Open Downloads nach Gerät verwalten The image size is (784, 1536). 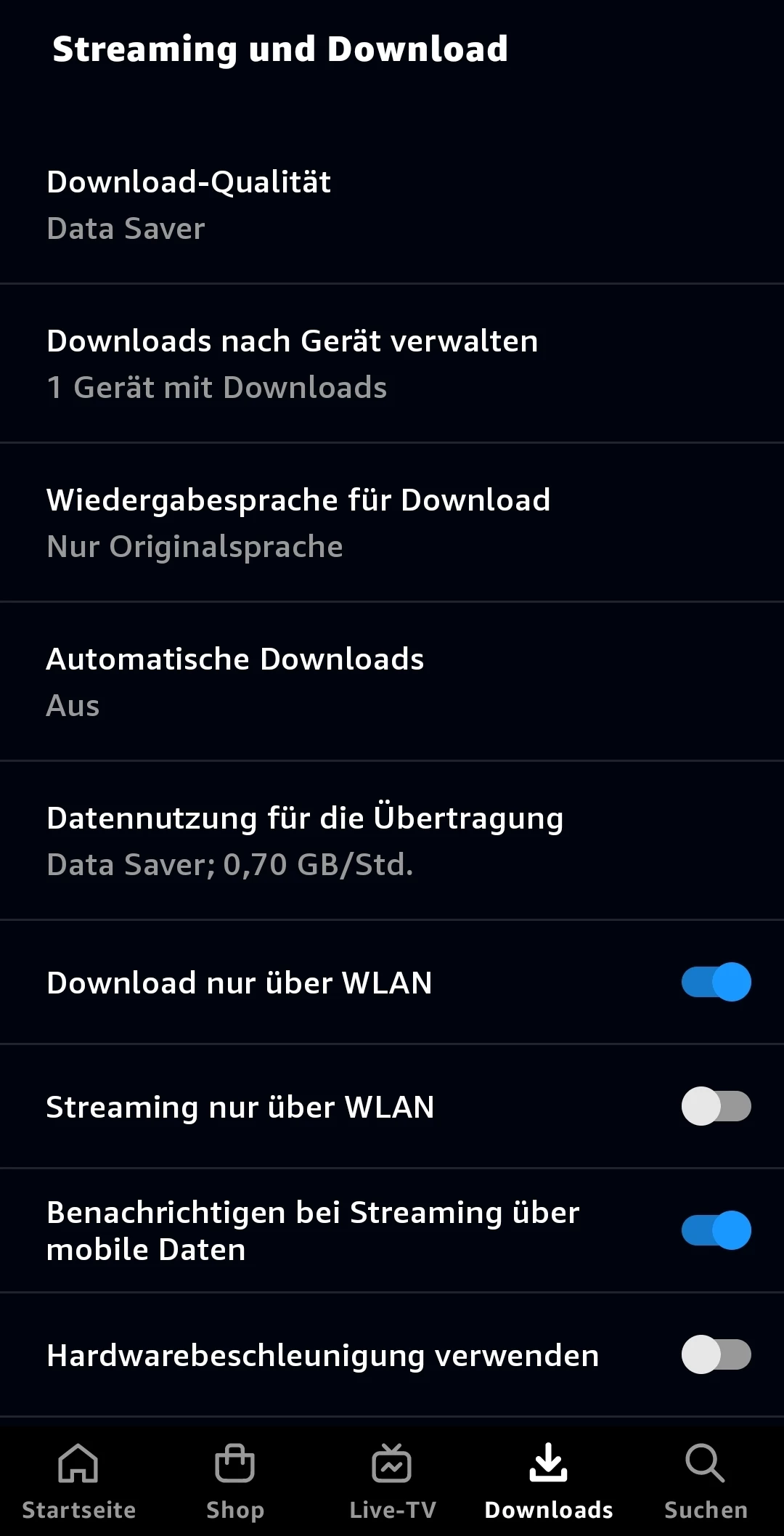click(392, 364)
